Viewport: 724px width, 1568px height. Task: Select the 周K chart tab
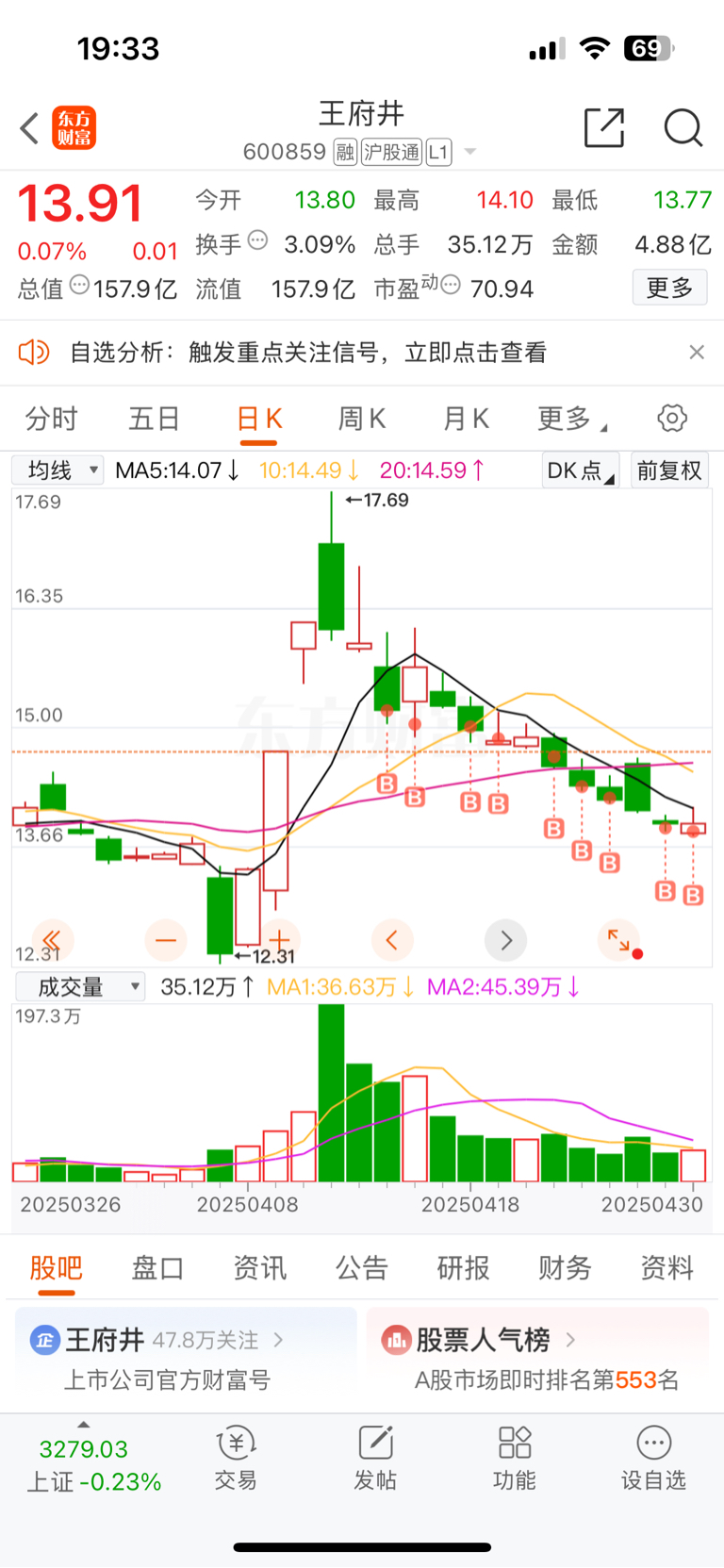[361, 419]
